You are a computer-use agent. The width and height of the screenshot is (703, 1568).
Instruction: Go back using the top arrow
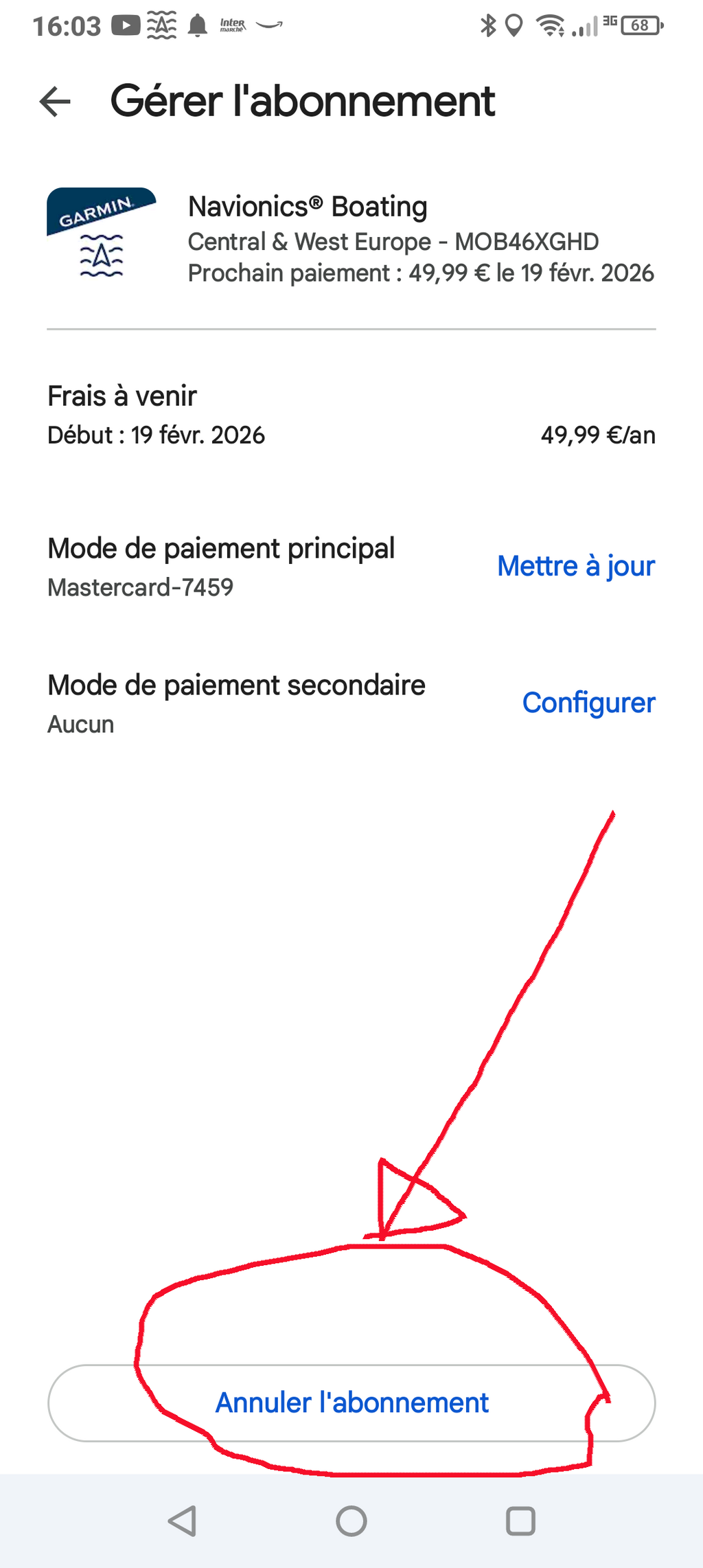click(x=56, y=102)
